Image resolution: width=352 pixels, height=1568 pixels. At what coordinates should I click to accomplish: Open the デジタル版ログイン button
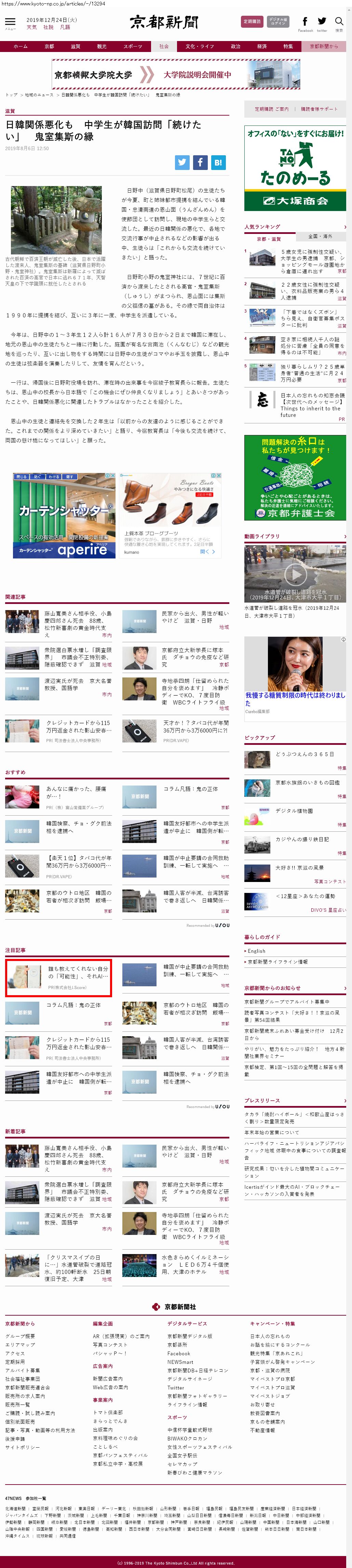point(278,21)
